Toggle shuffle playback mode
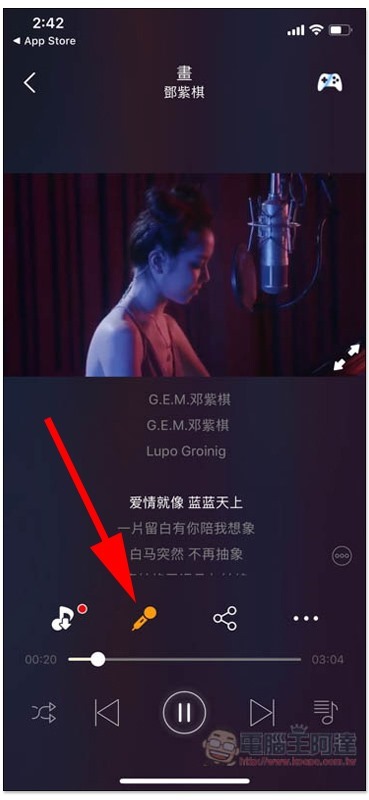The image size is (369, 800). [44, 712]
